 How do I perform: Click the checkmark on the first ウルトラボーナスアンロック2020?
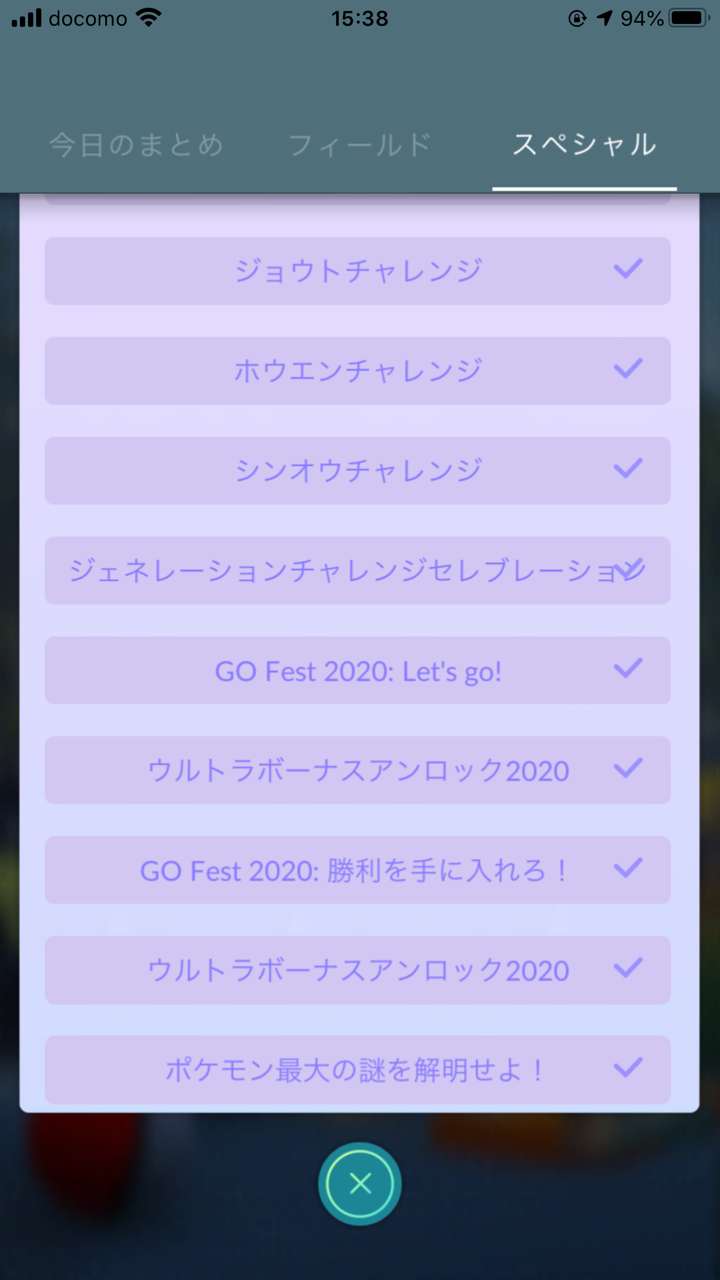pos(628,770)
